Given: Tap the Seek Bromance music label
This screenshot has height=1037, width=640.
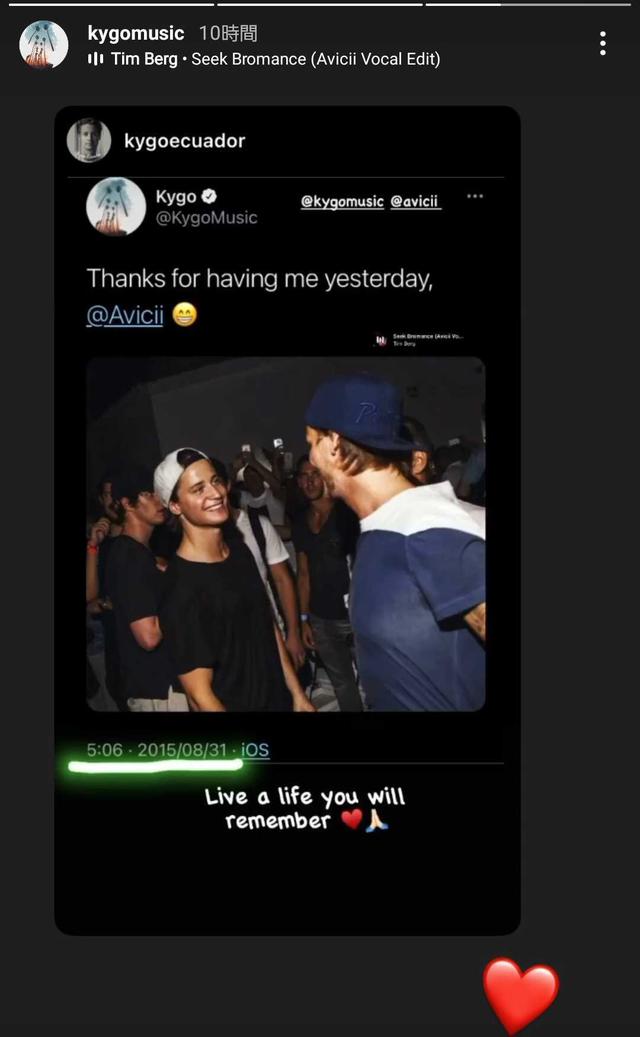Looking at the screenshot, I should pos(264,59).
